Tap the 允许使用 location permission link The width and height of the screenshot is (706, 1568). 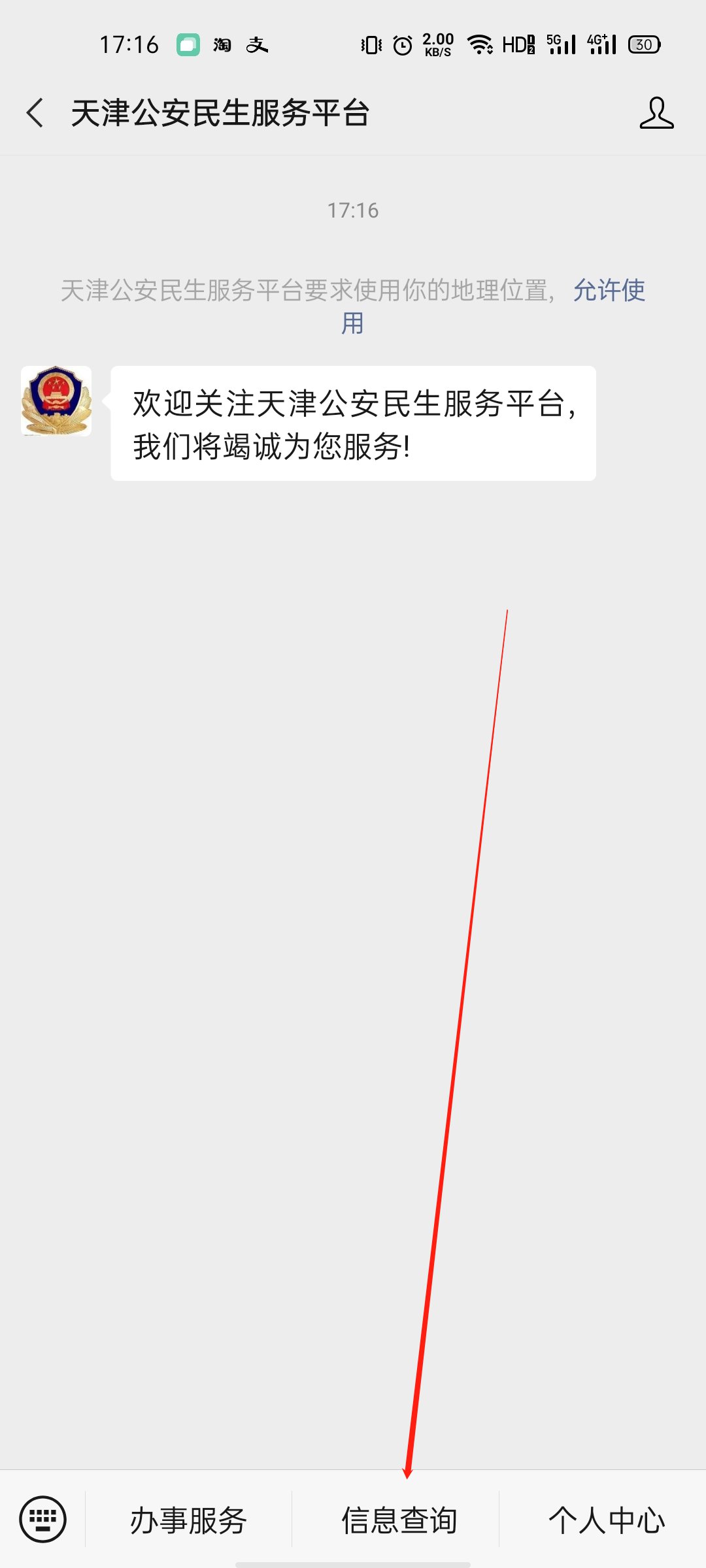coord(608,291)
